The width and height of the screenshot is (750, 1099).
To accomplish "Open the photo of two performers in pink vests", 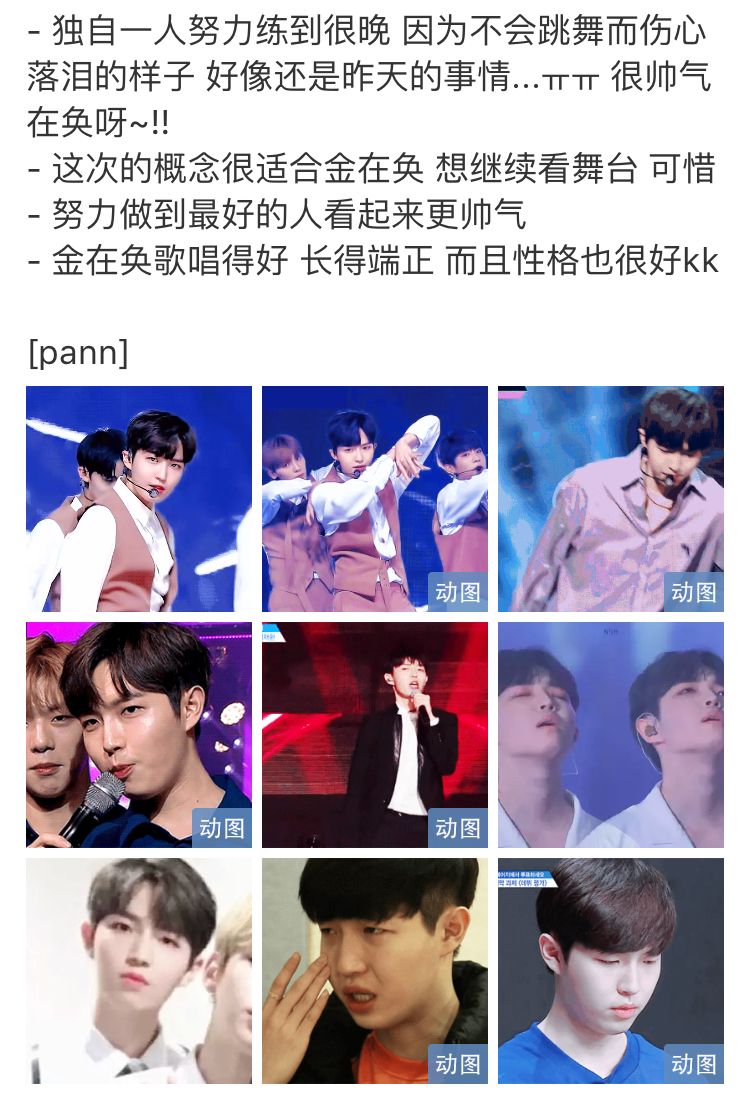I will pyautogui.click(x=139, y=498).
